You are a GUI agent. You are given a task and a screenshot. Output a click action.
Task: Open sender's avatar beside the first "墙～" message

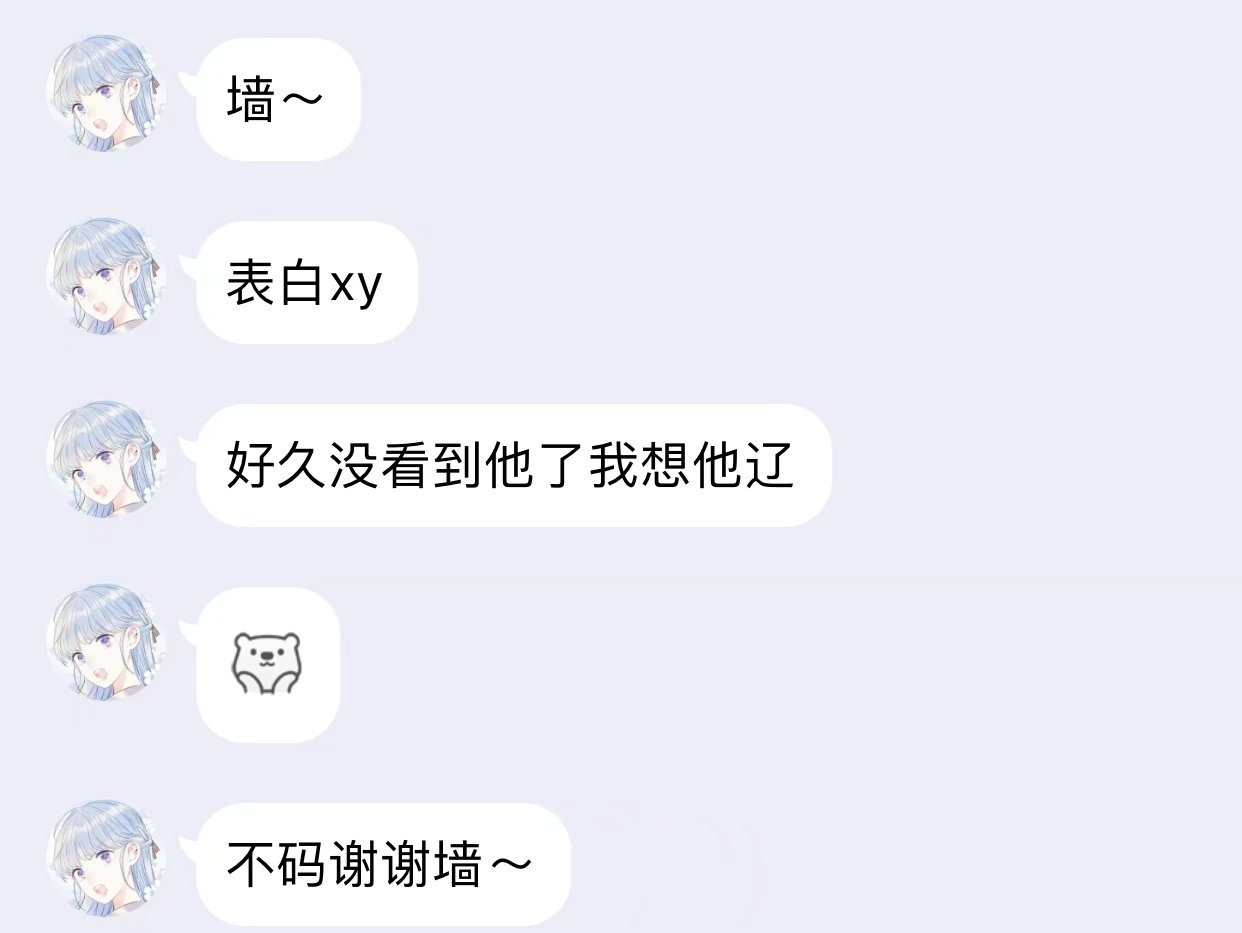click(106, 93)
